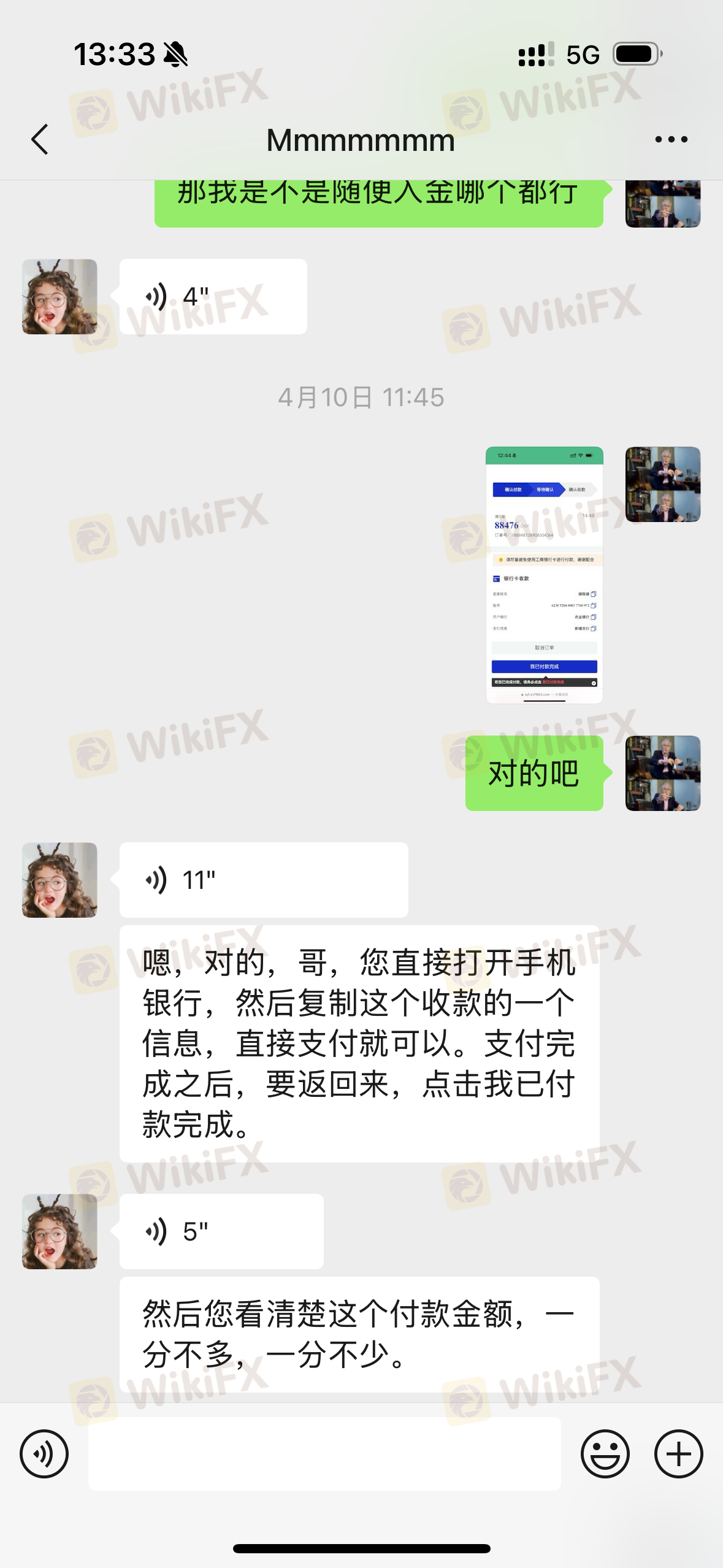Open own avatar beside 对的吧 message
723x1568 pixels.
pos(662,773)
